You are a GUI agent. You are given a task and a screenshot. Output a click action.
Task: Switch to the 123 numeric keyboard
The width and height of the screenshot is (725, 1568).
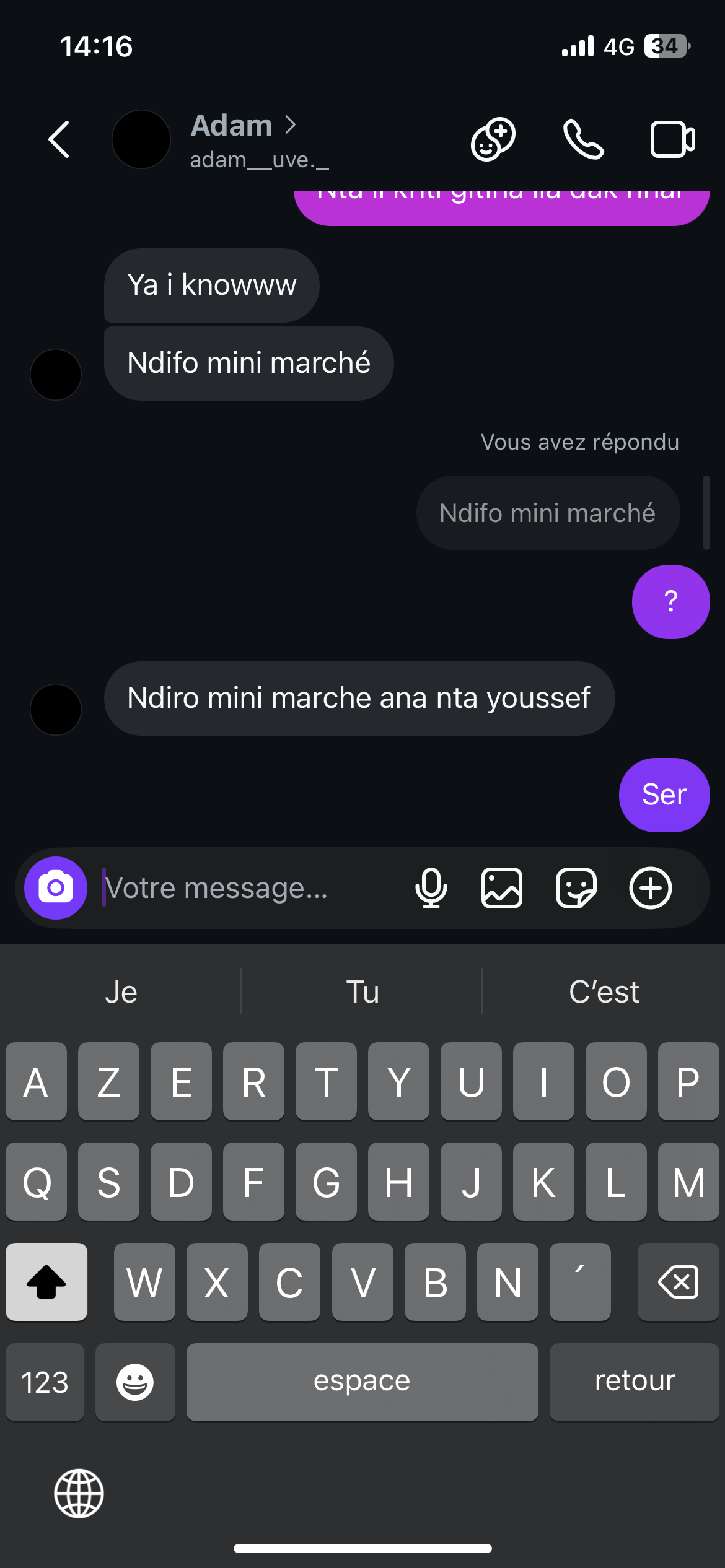click(x=45, y=1382)
